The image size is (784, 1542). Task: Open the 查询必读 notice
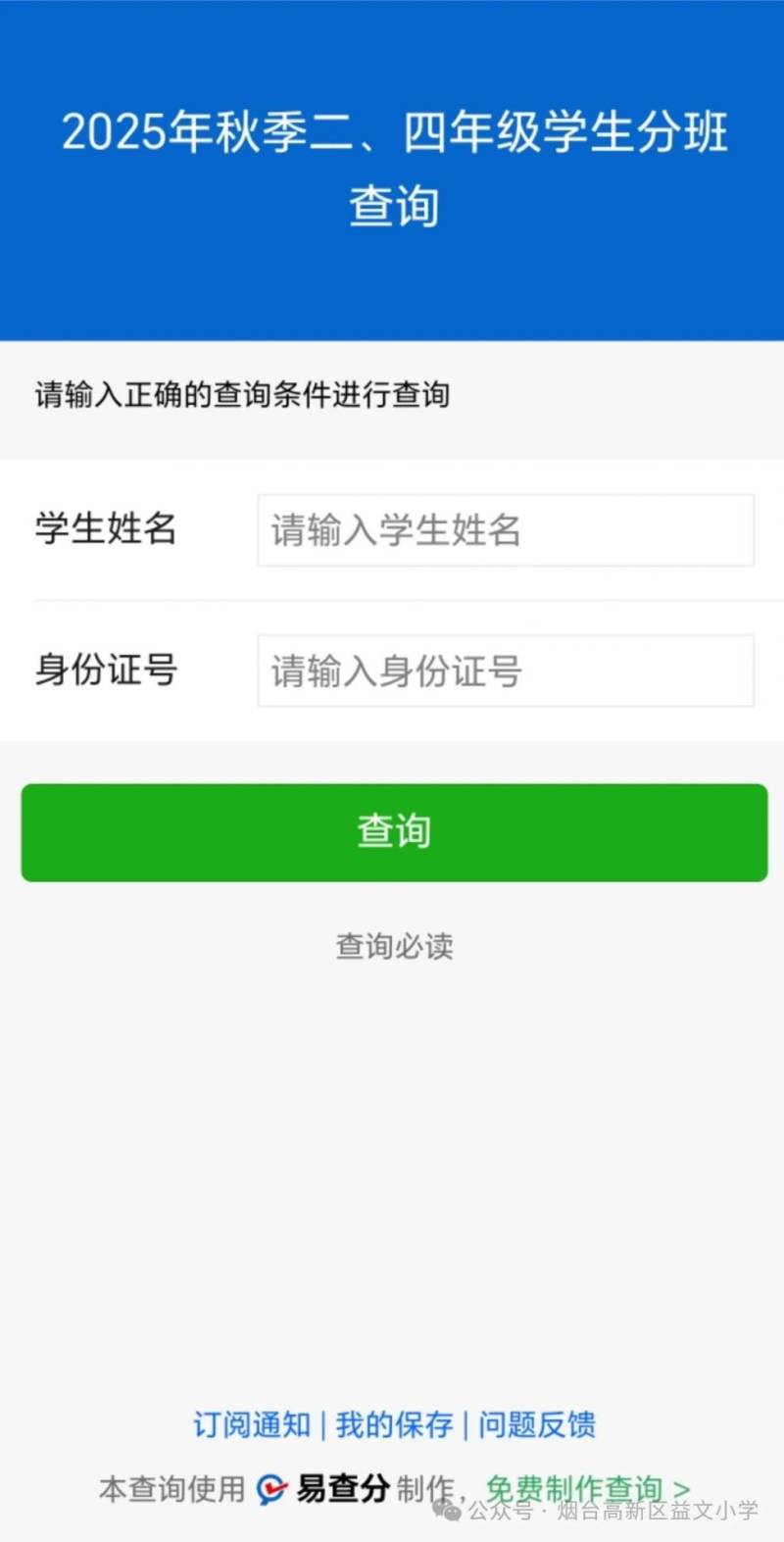pyautogui.click(x=394, y=946)
